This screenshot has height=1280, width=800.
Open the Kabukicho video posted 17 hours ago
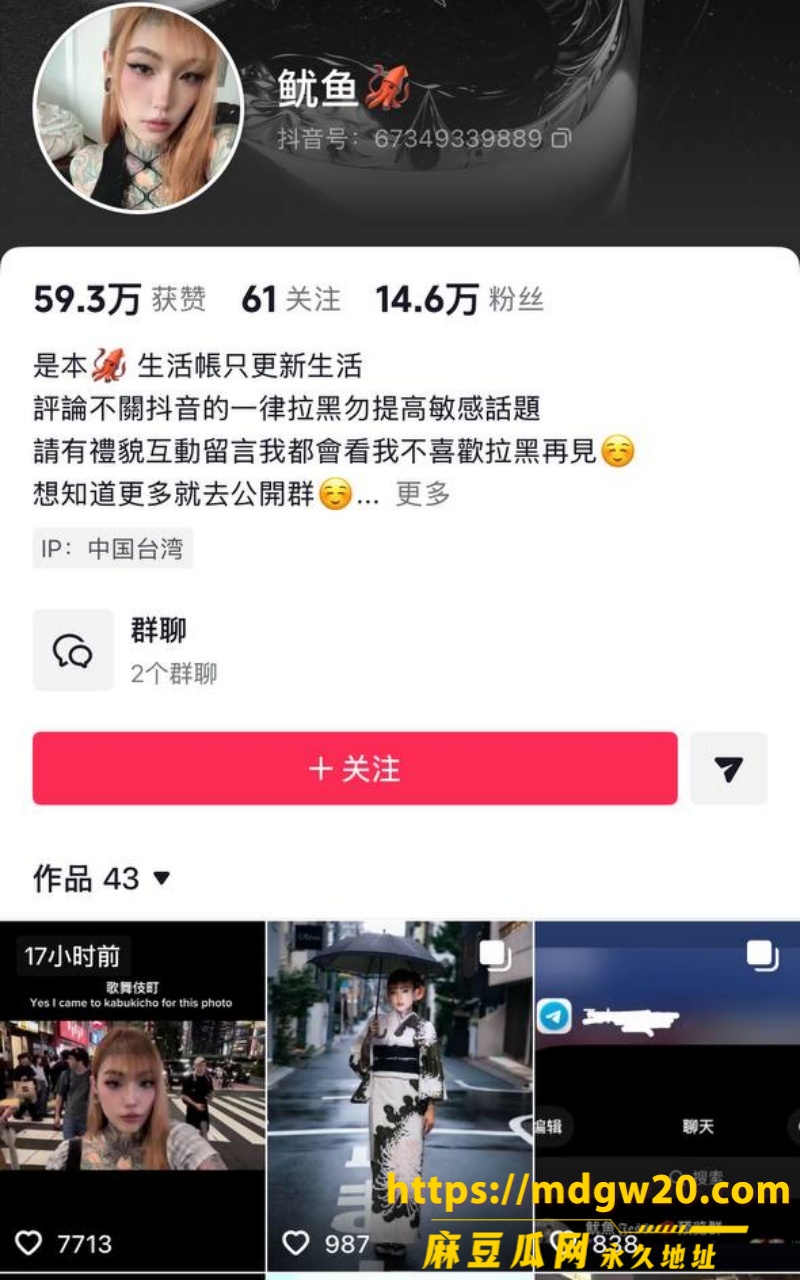[x=132, y=1096]
